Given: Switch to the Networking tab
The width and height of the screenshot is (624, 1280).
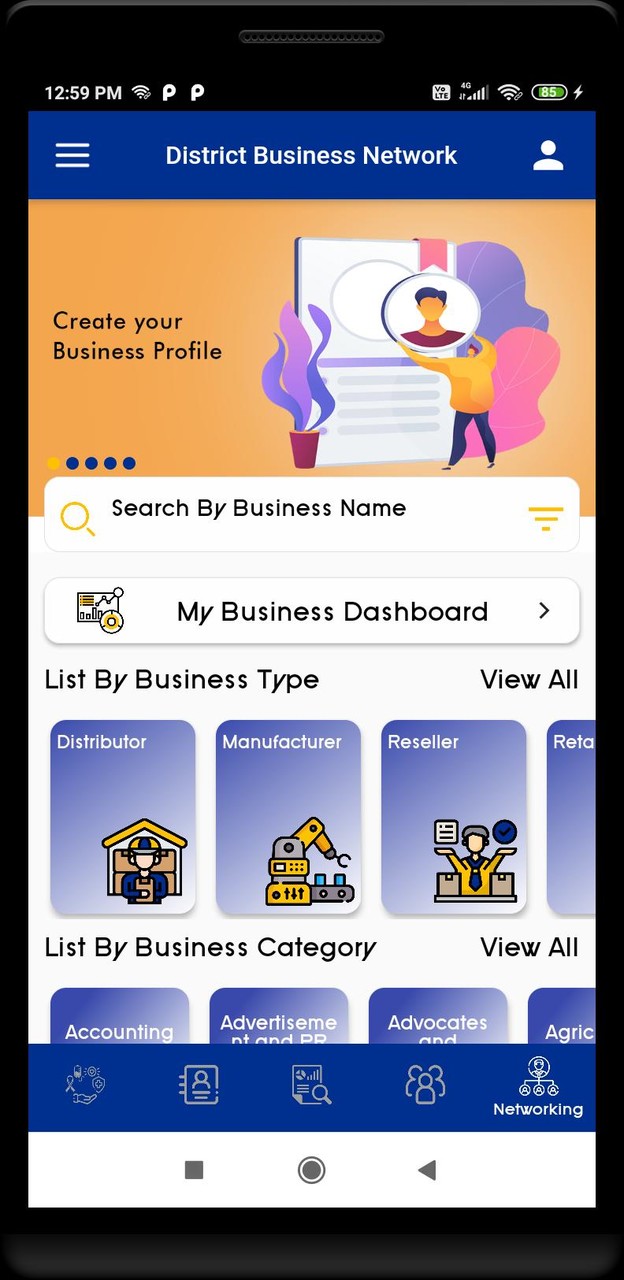Looking at the screenshot, I should 538,1086.
